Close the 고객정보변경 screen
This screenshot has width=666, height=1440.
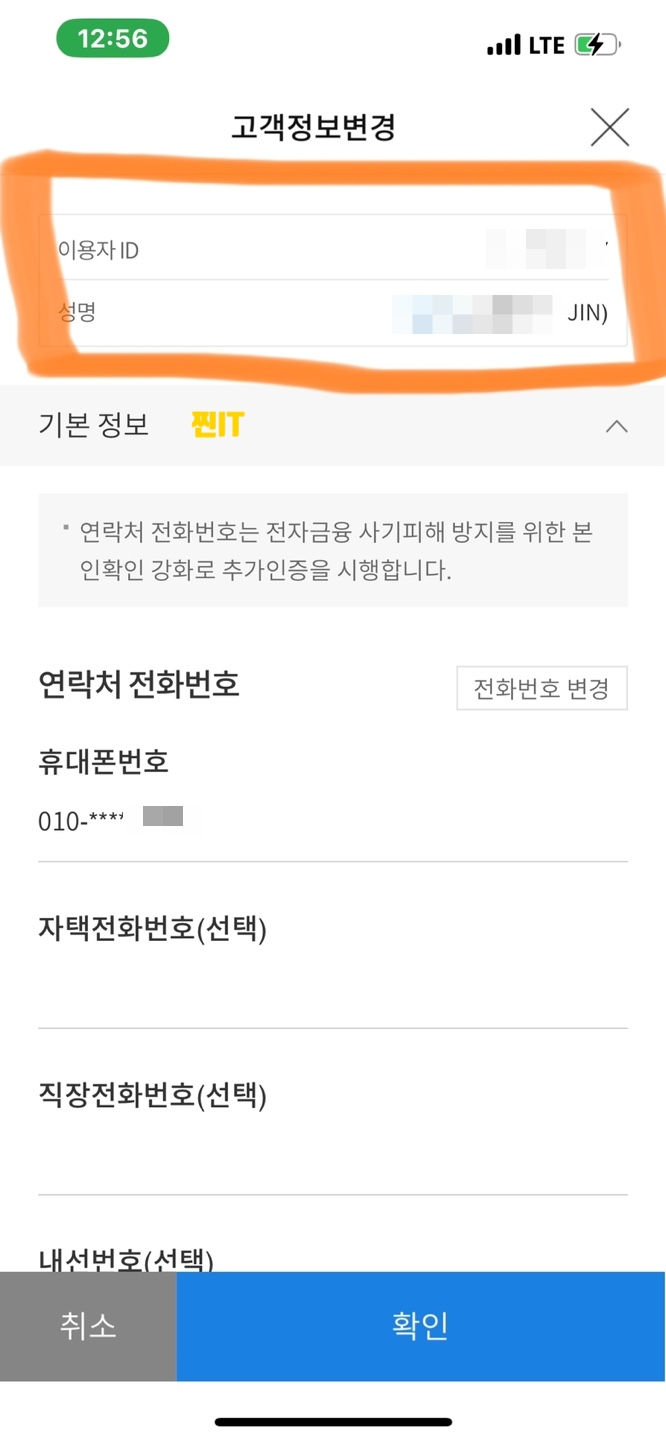click(609, 128)
